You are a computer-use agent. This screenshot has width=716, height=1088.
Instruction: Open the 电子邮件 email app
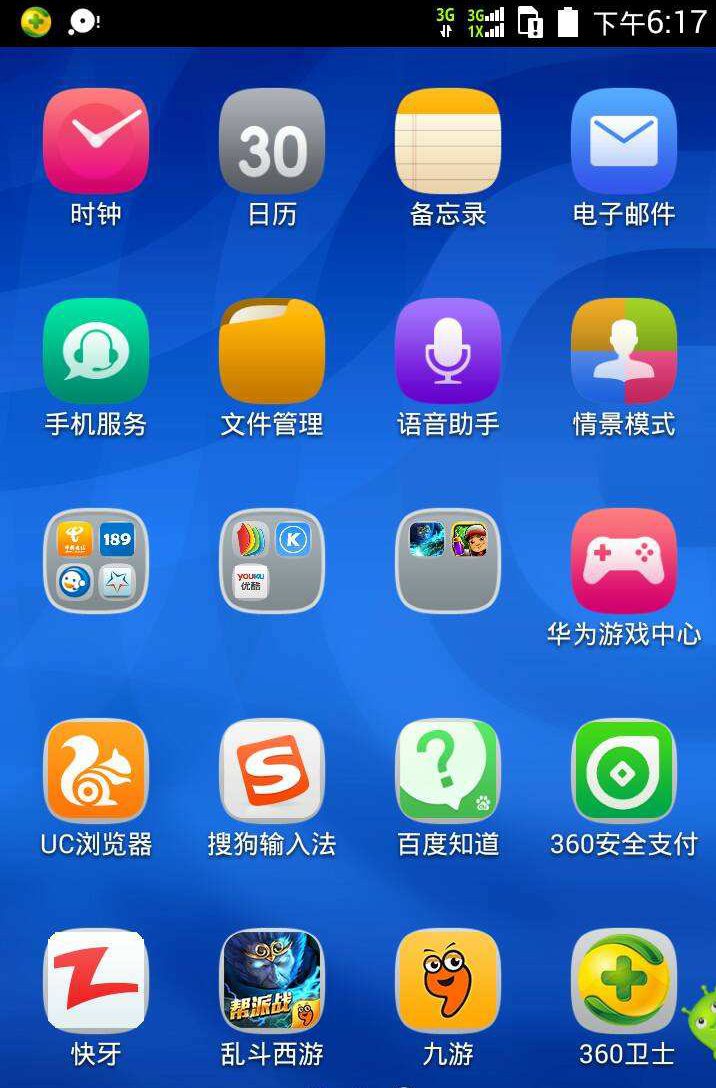tap(624, 141)
